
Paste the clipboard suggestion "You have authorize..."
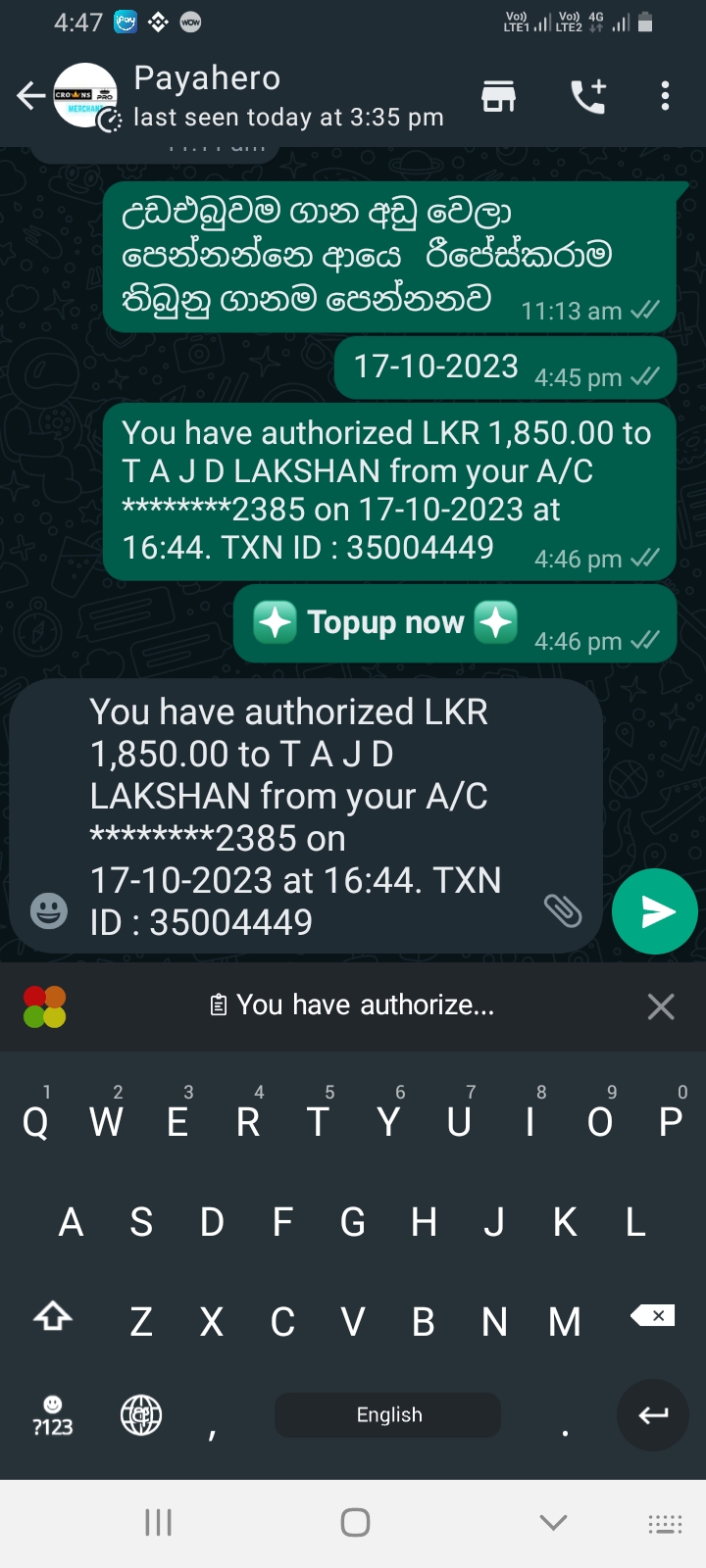tap(353, 1005)
